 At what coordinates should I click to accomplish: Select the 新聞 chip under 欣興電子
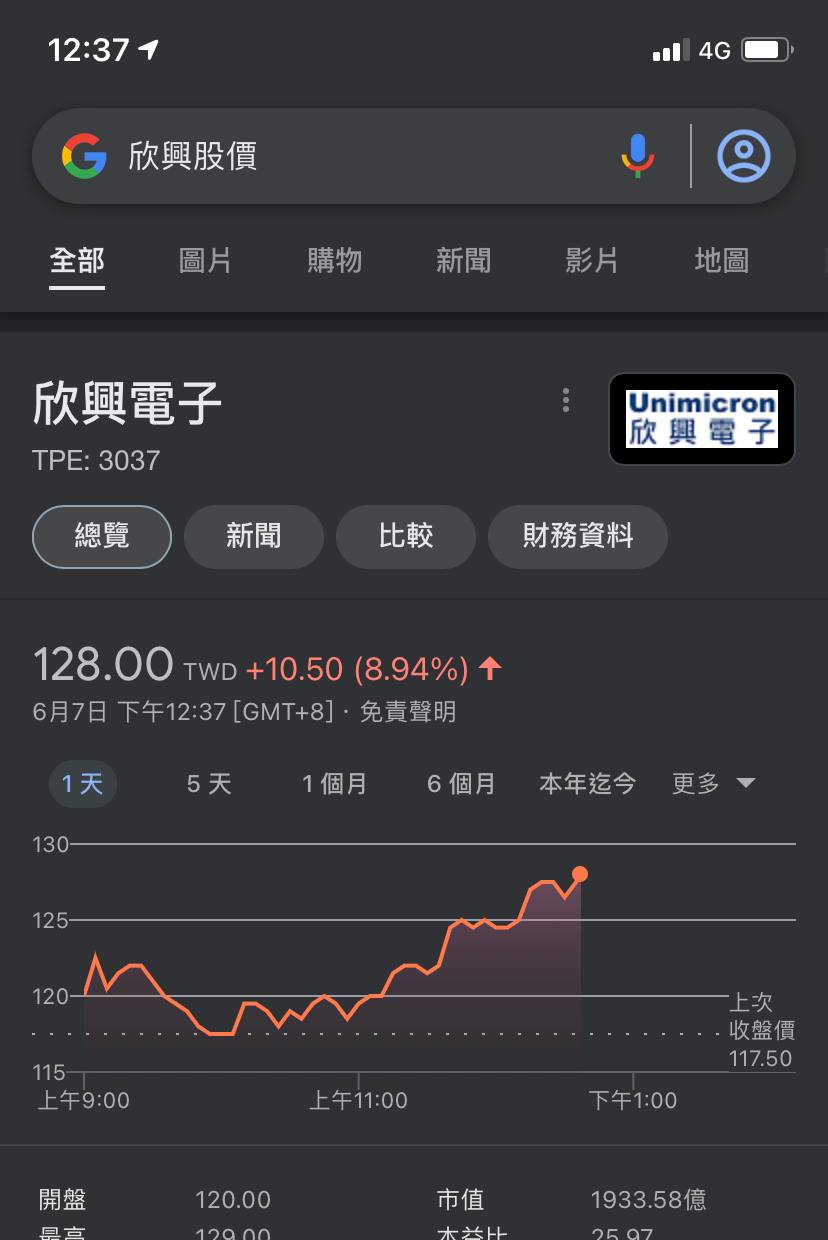tap(254, 536)
